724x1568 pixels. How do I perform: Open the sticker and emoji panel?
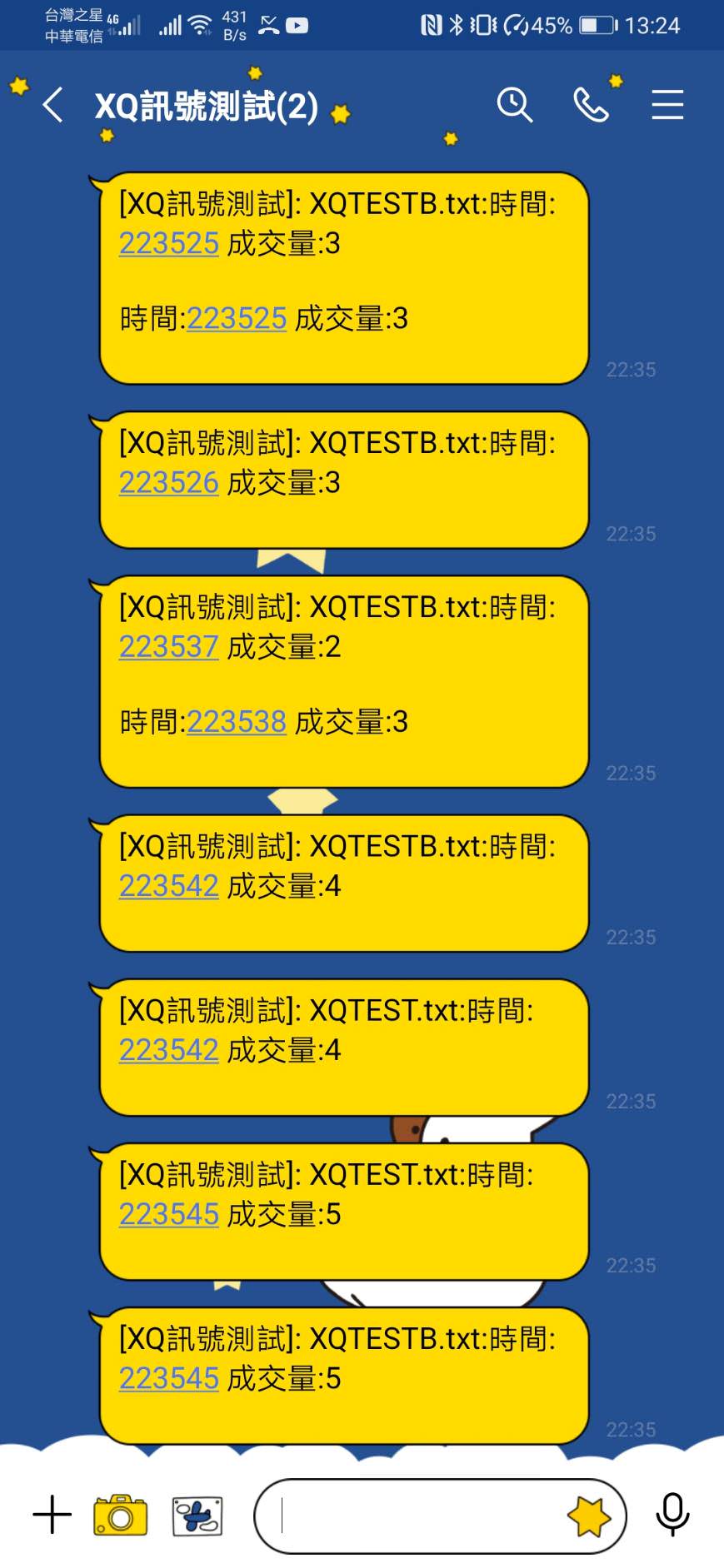coord(589,1516)
